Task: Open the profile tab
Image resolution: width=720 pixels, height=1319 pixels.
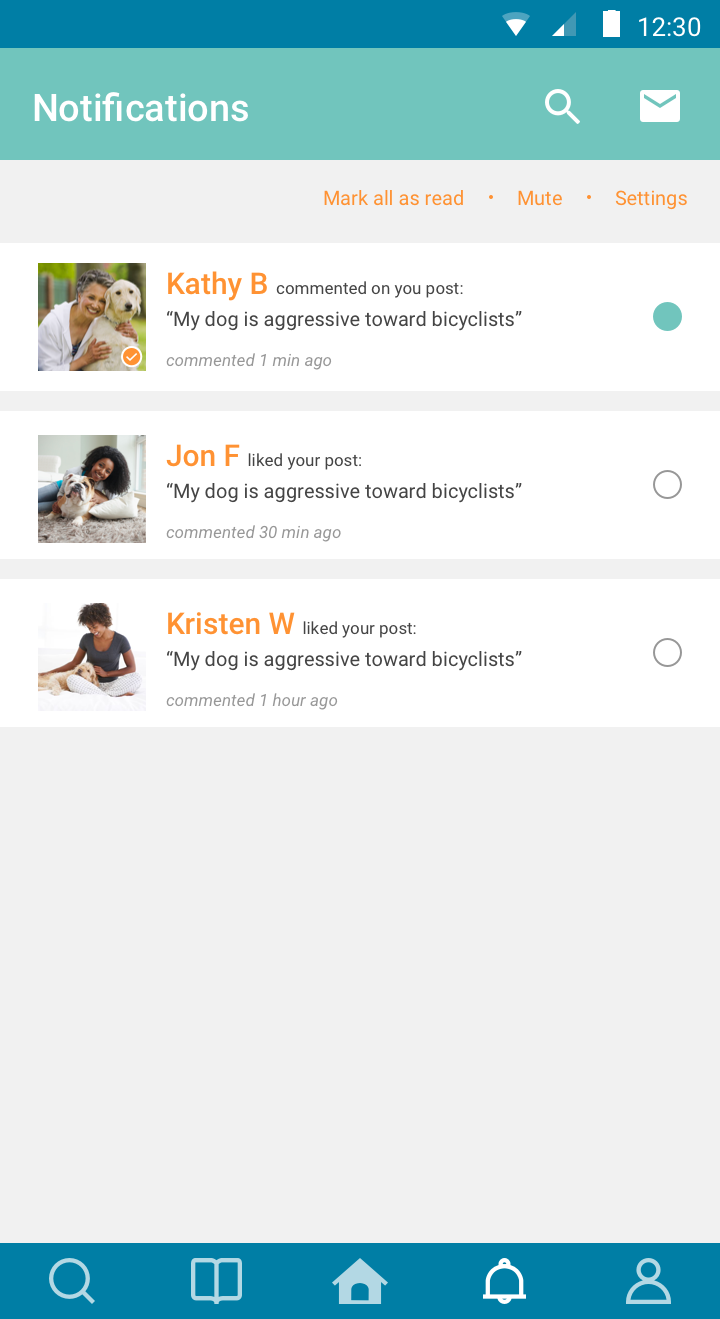Action: tap(648, 1281)
